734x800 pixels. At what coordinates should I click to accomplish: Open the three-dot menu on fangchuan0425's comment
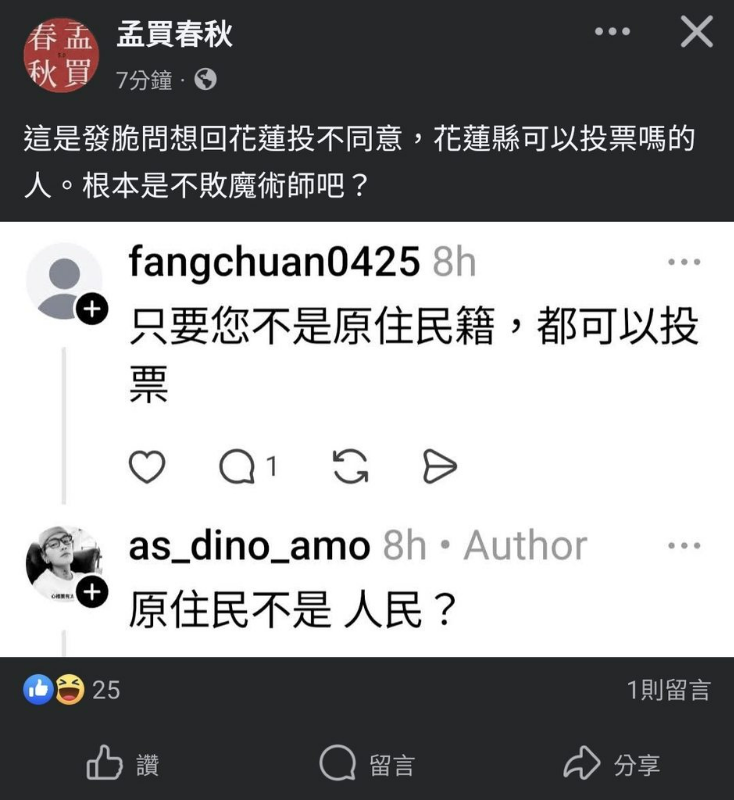click(x=683, y=260)
